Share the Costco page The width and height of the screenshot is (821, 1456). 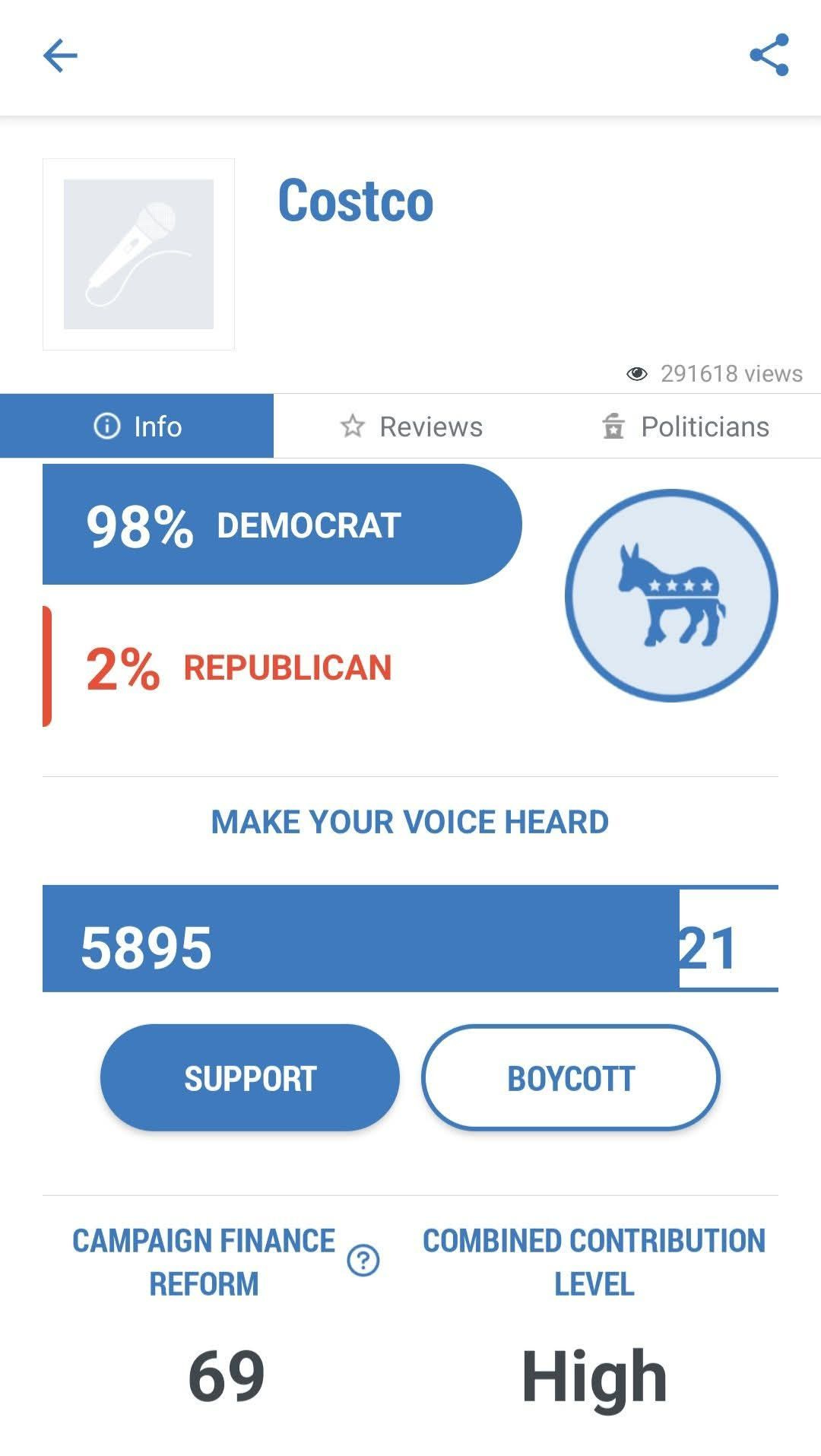coord(769,56)
